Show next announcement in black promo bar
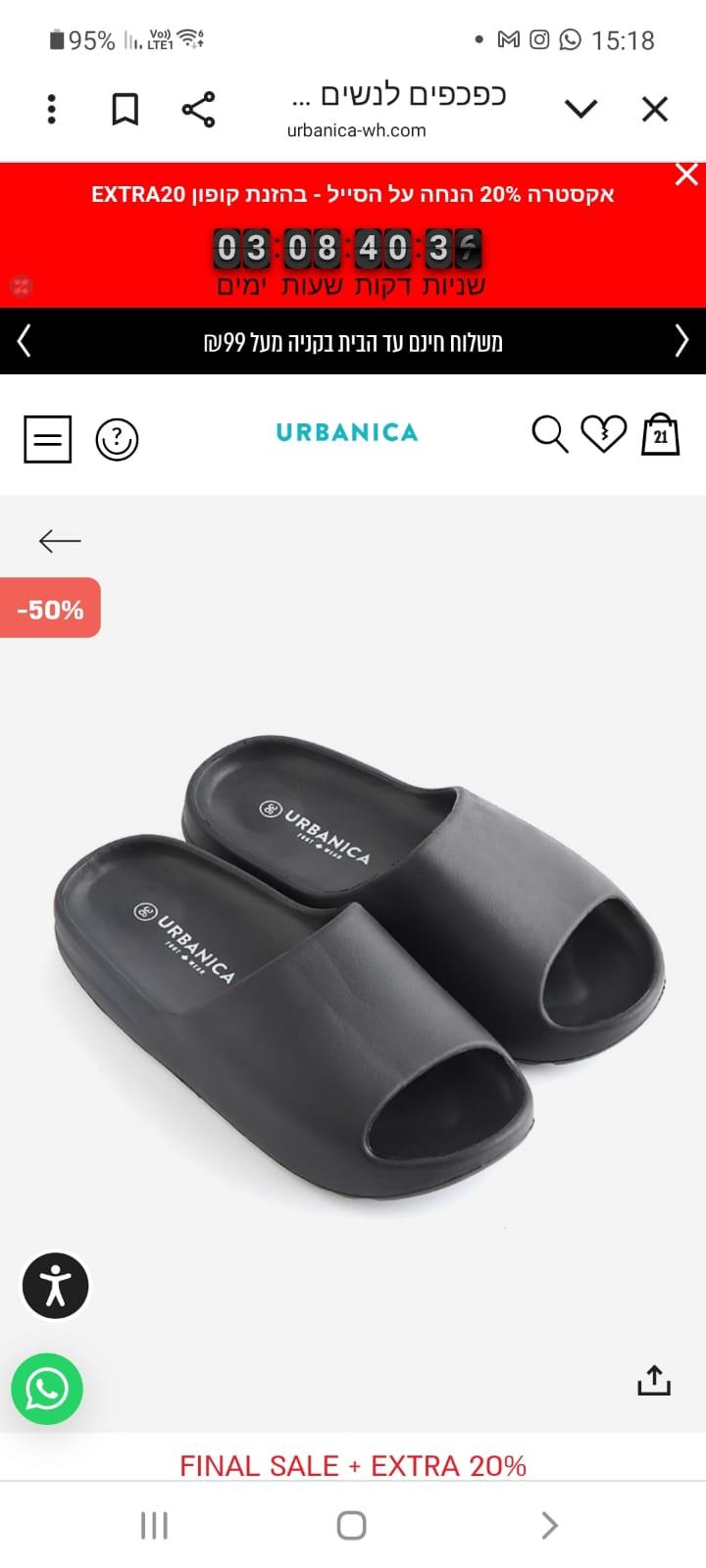 (682, 341)
